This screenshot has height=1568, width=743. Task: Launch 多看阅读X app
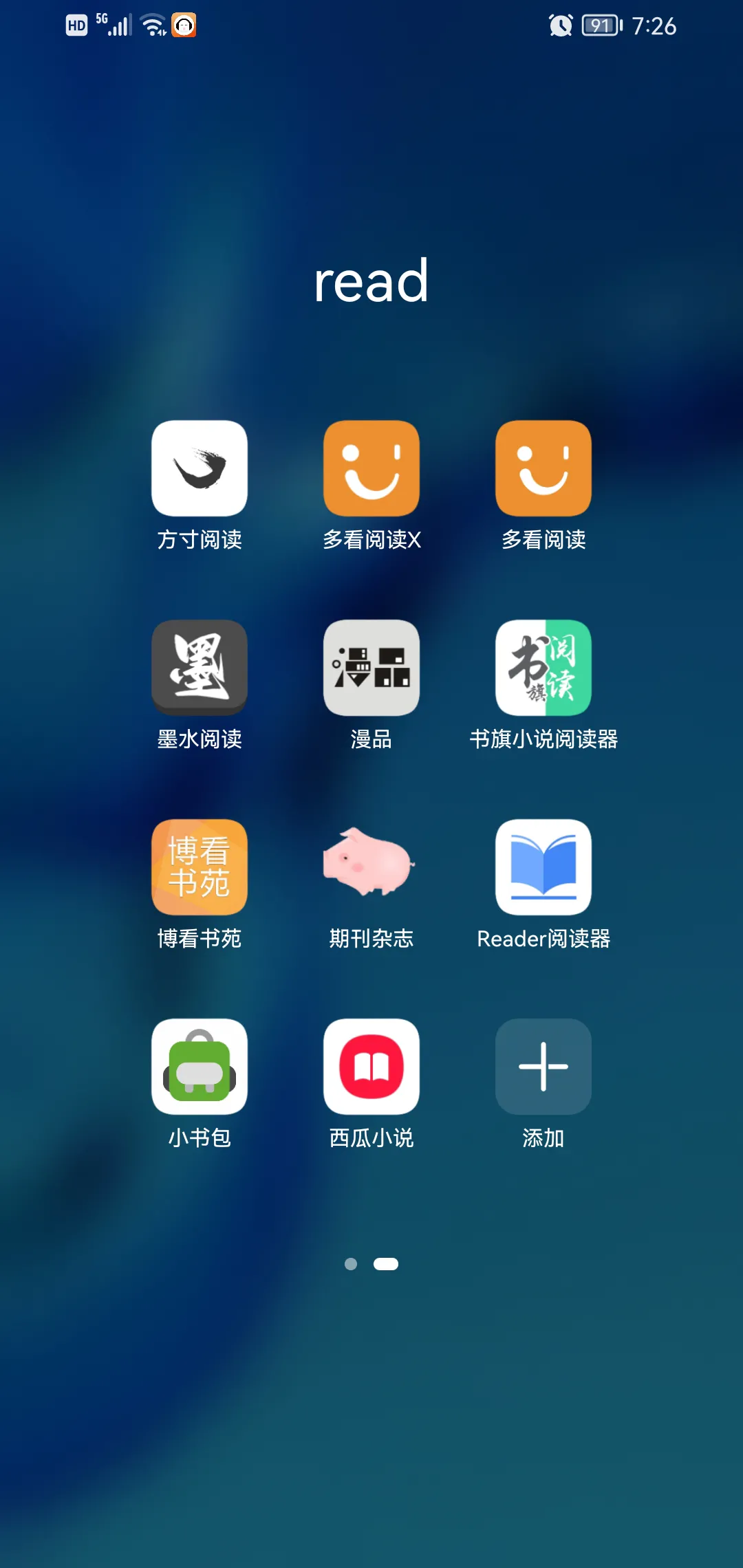(371, 468)
